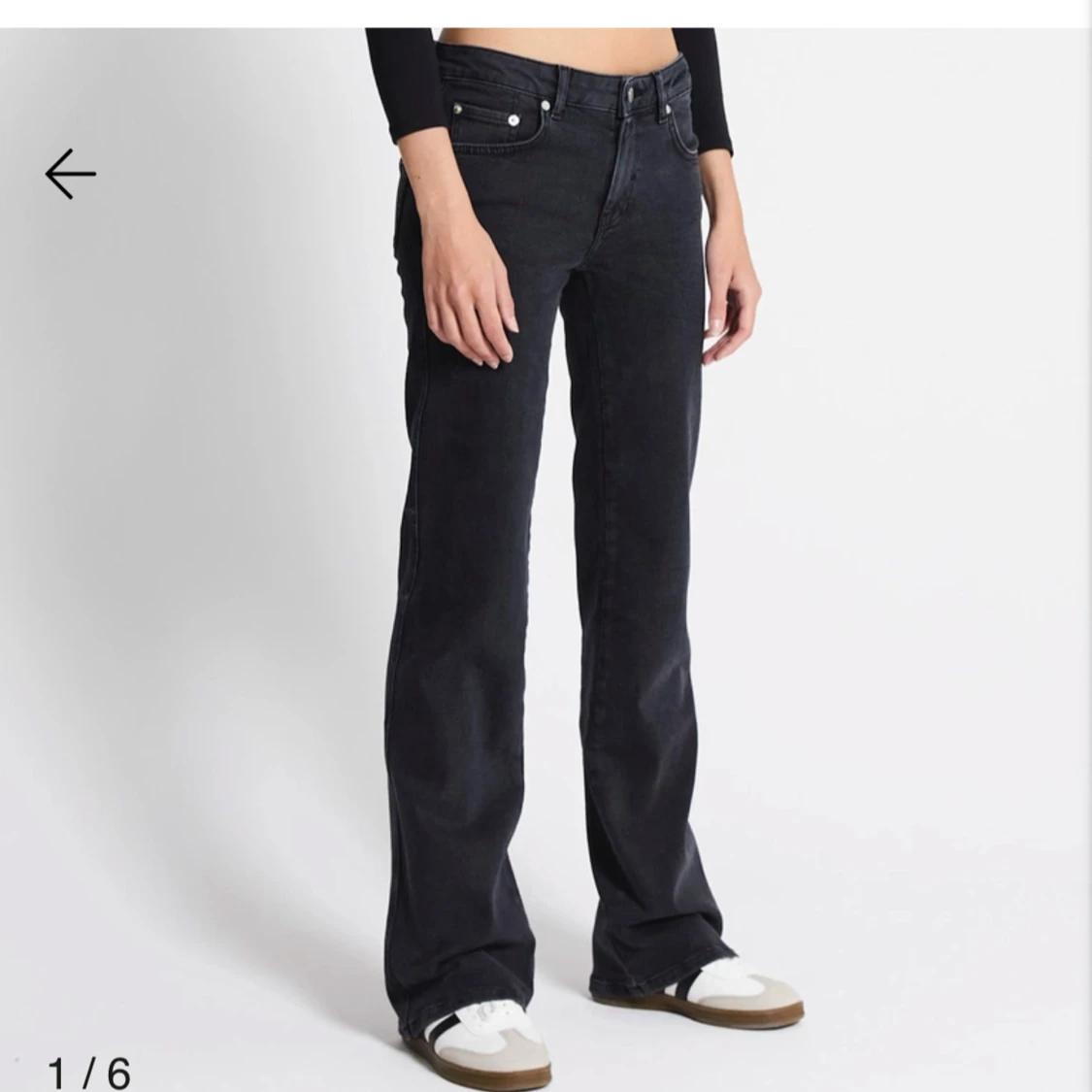Go back using the arrow icon

click(70, 175)
